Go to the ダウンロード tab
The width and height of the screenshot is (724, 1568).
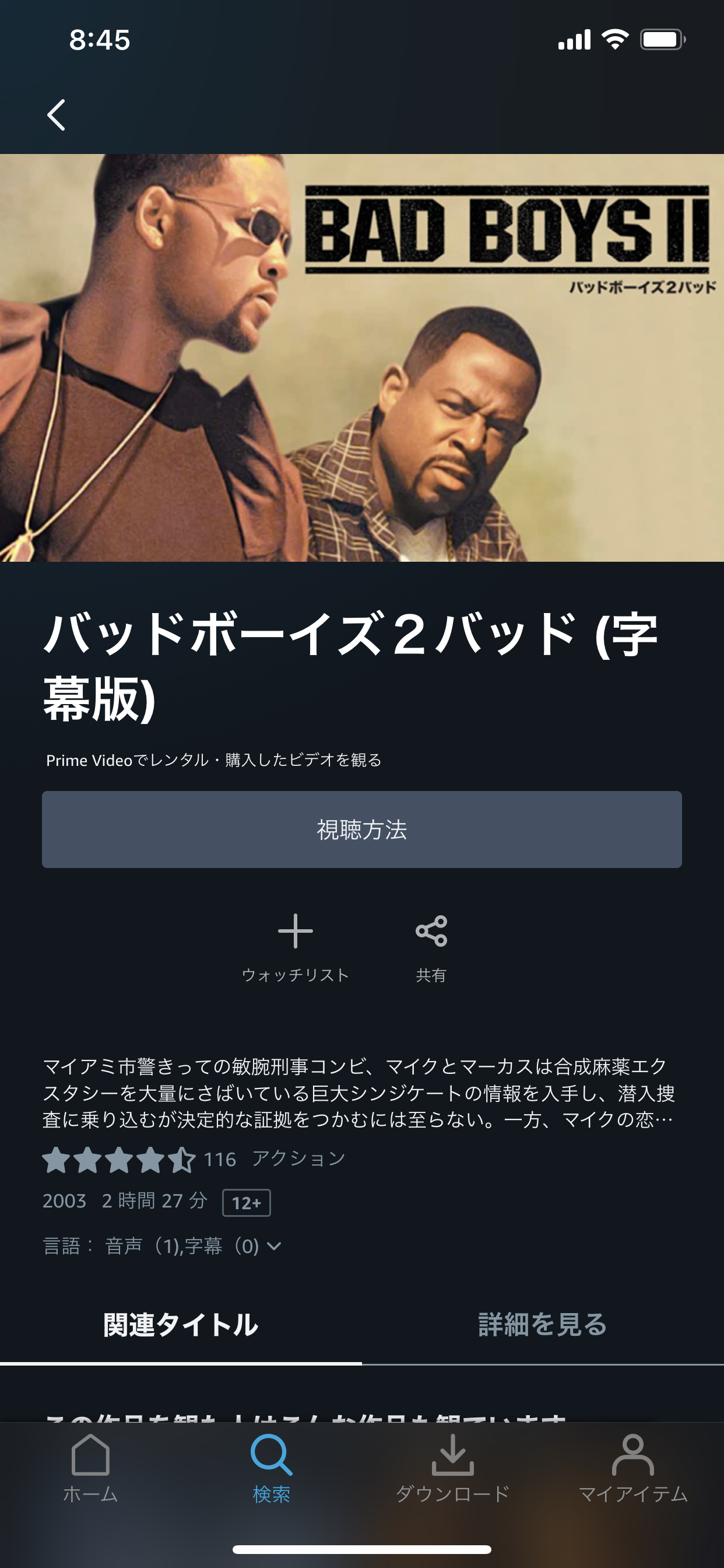452,1468
